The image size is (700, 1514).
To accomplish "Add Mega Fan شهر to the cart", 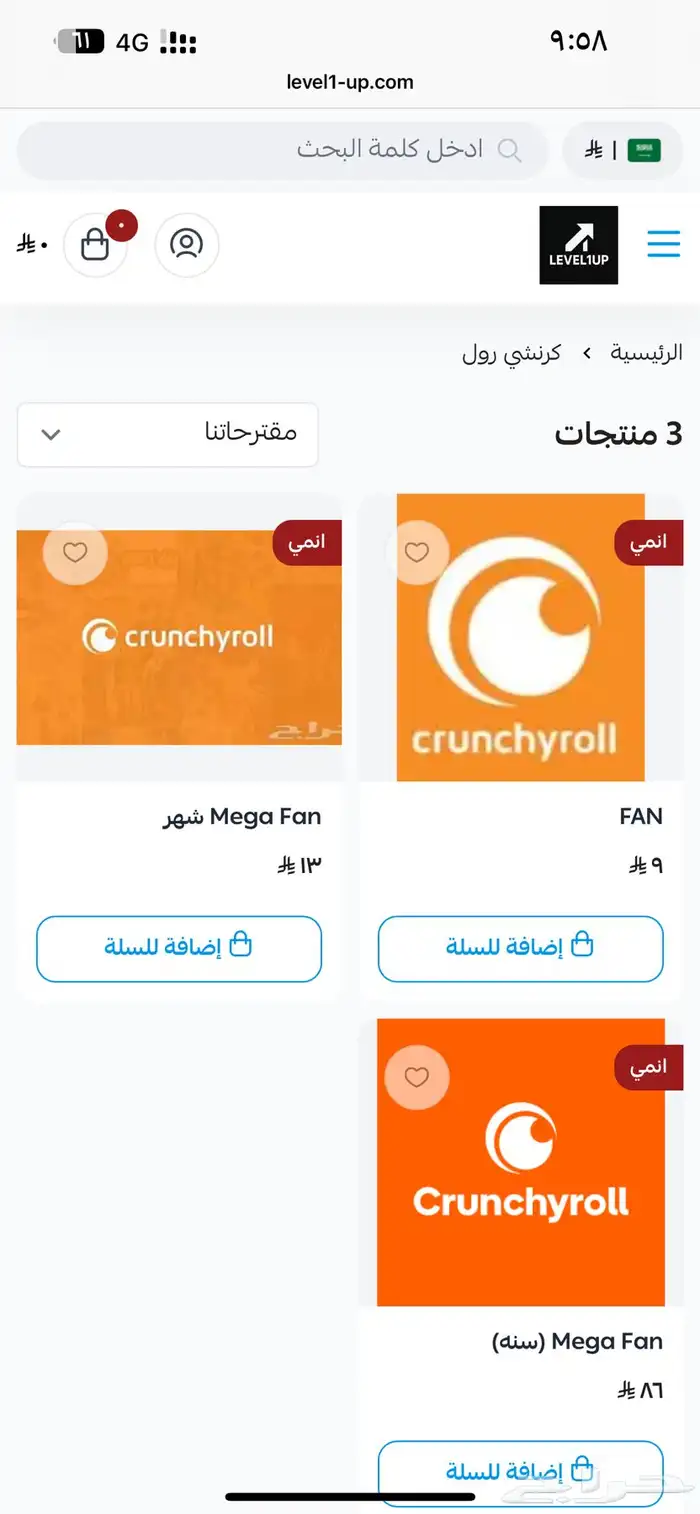I will click(x=179, y=947).
